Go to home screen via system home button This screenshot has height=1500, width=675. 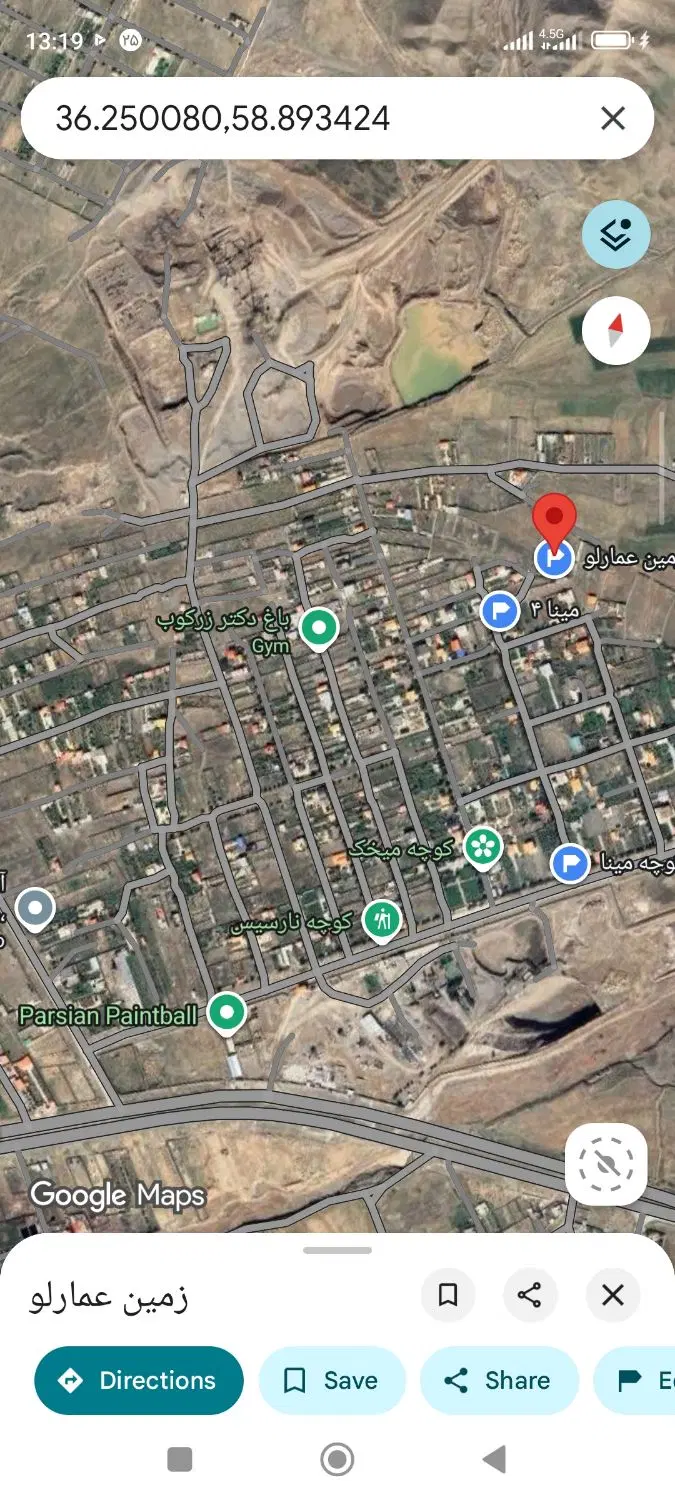(x=337, y=1460)
